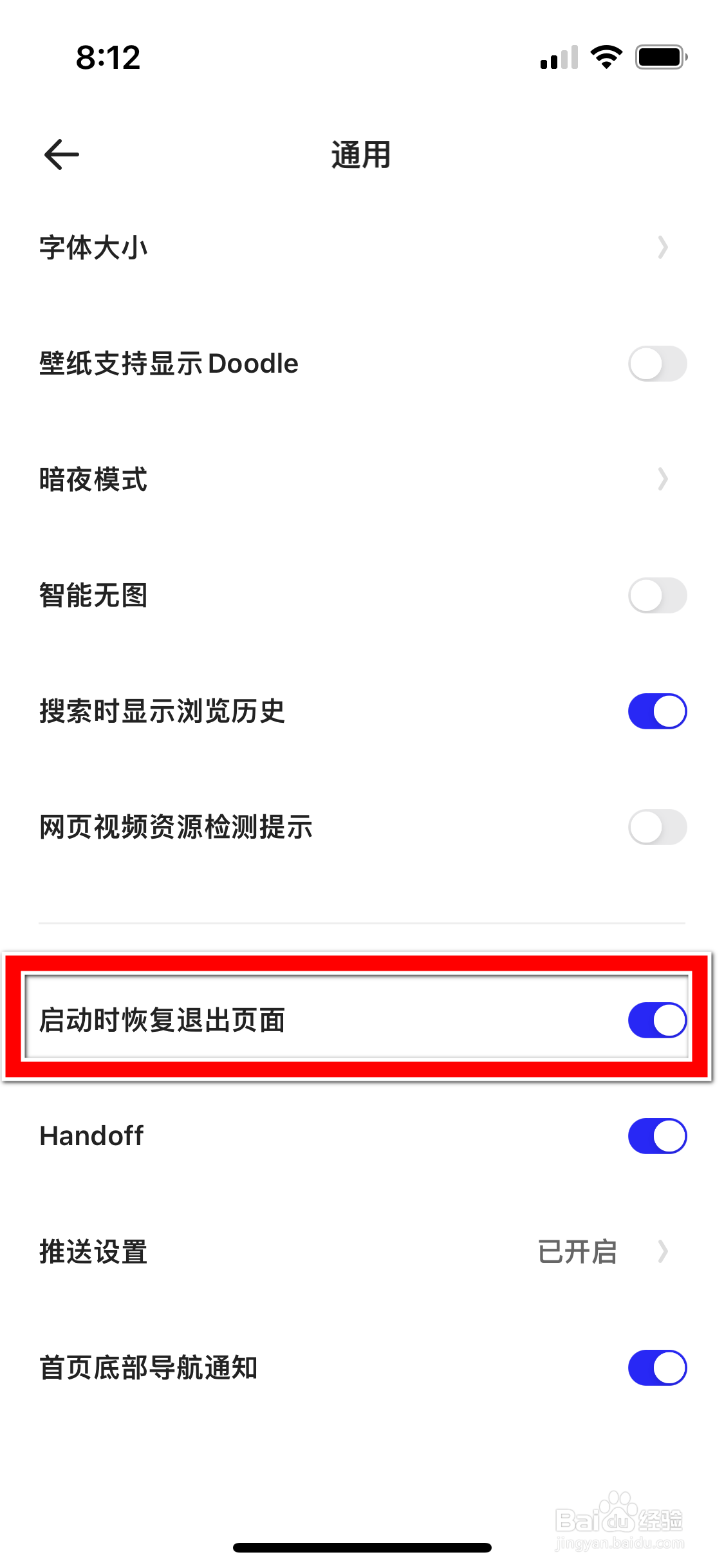
Task: Open 推送设置 marked 已开启
Action: coord(92,1250)
